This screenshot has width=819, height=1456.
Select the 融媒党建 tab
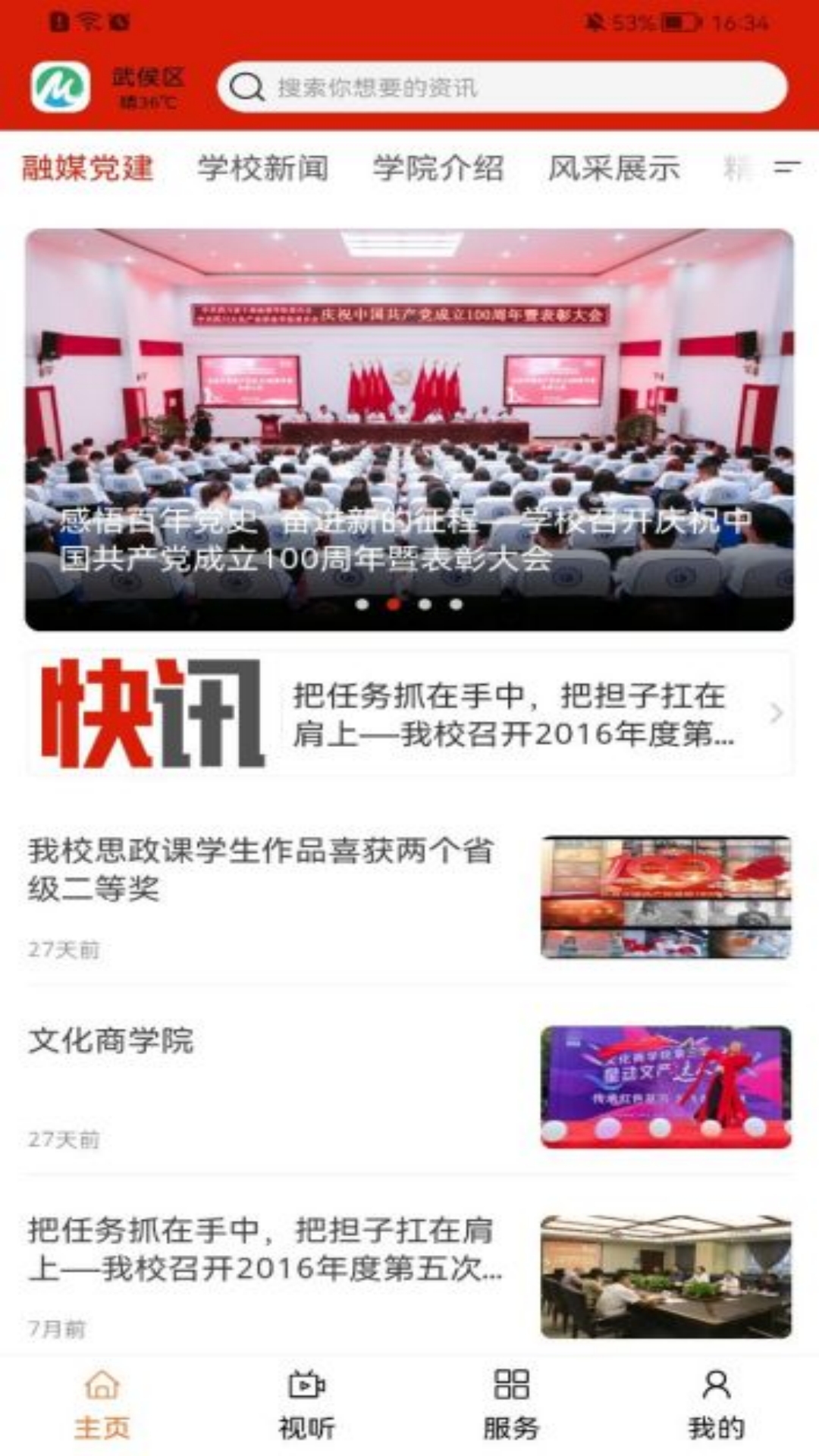pos(87,168)
